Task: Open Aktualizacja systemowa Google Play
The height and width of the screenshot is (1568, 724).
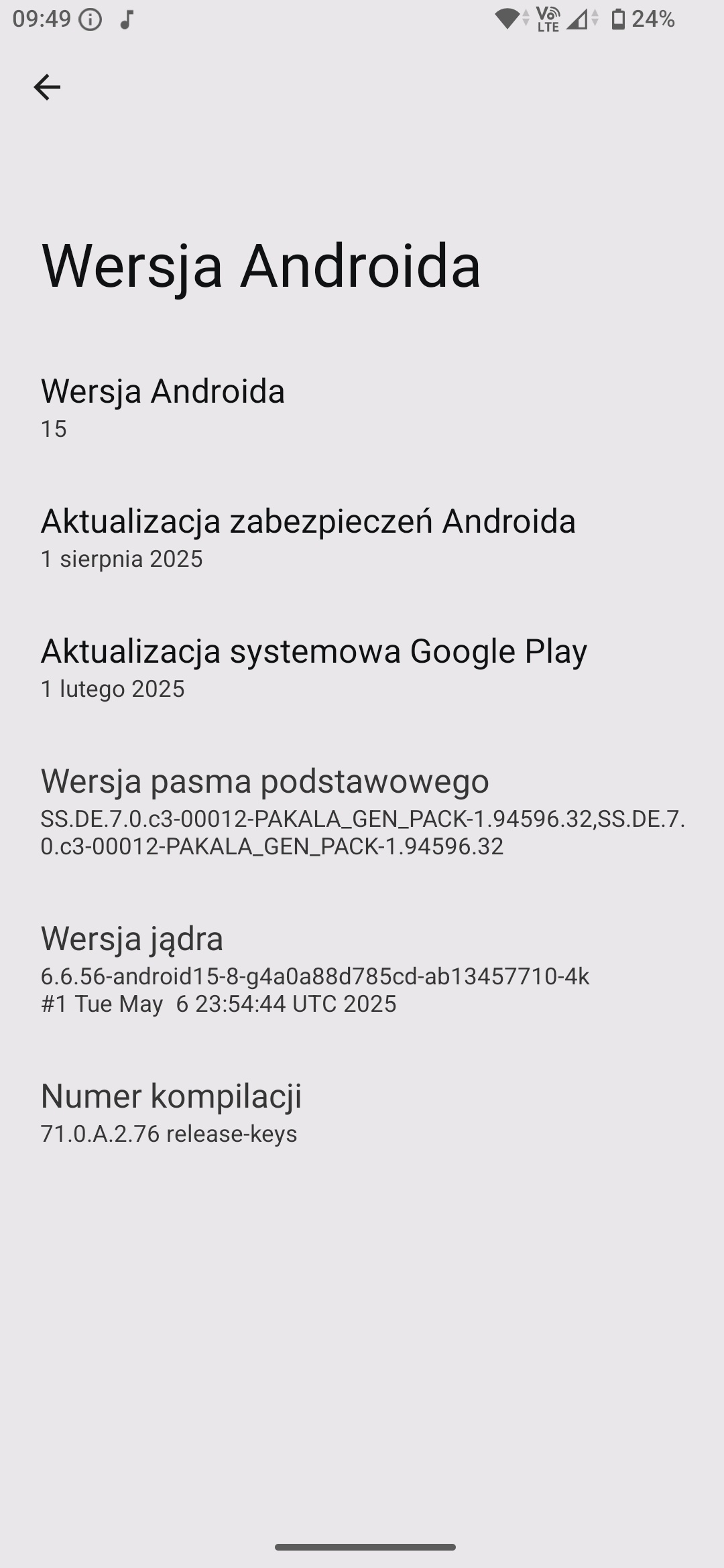Action: [314, 667]
